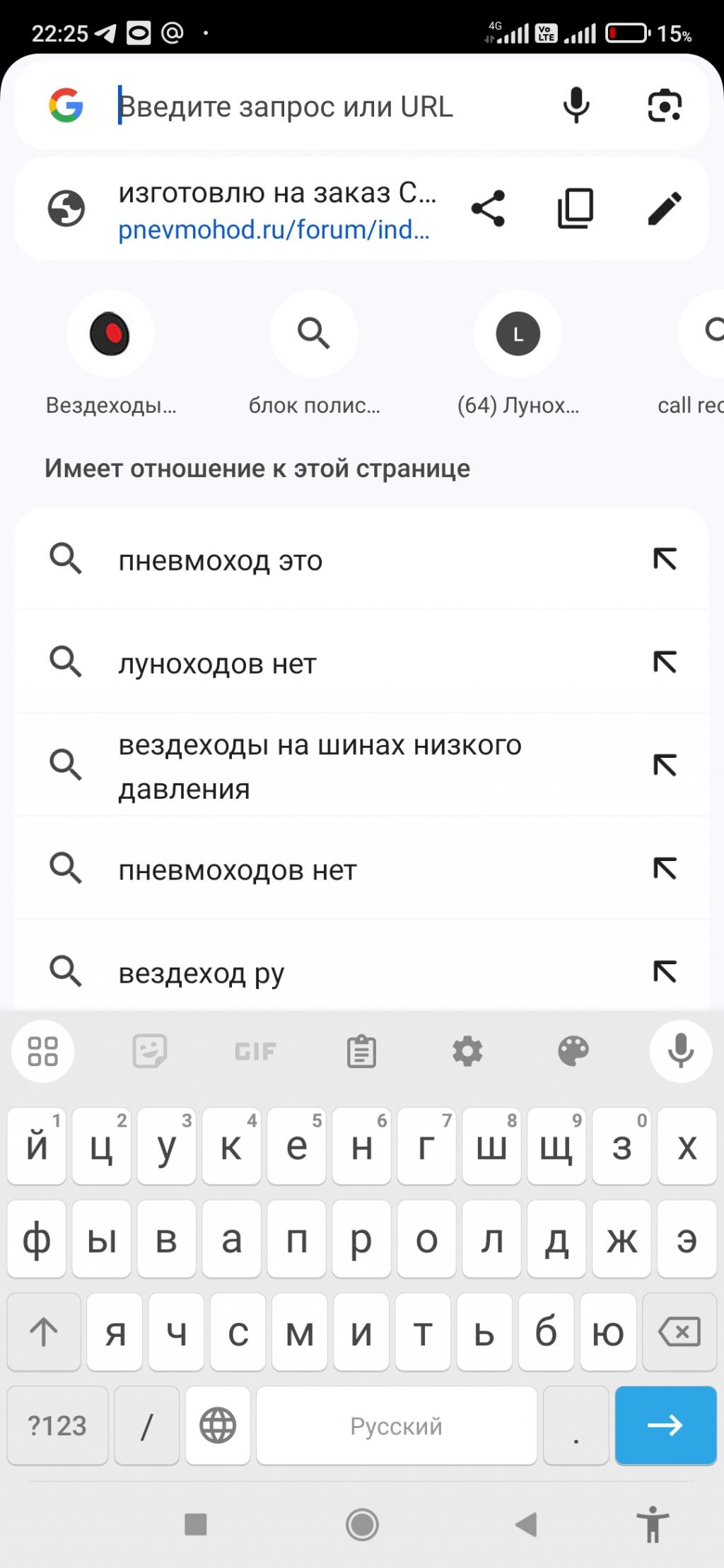Screen dimensions: 724x1568
Task: Open the keyboard clipboard panel
Action: pos(361,1051)
